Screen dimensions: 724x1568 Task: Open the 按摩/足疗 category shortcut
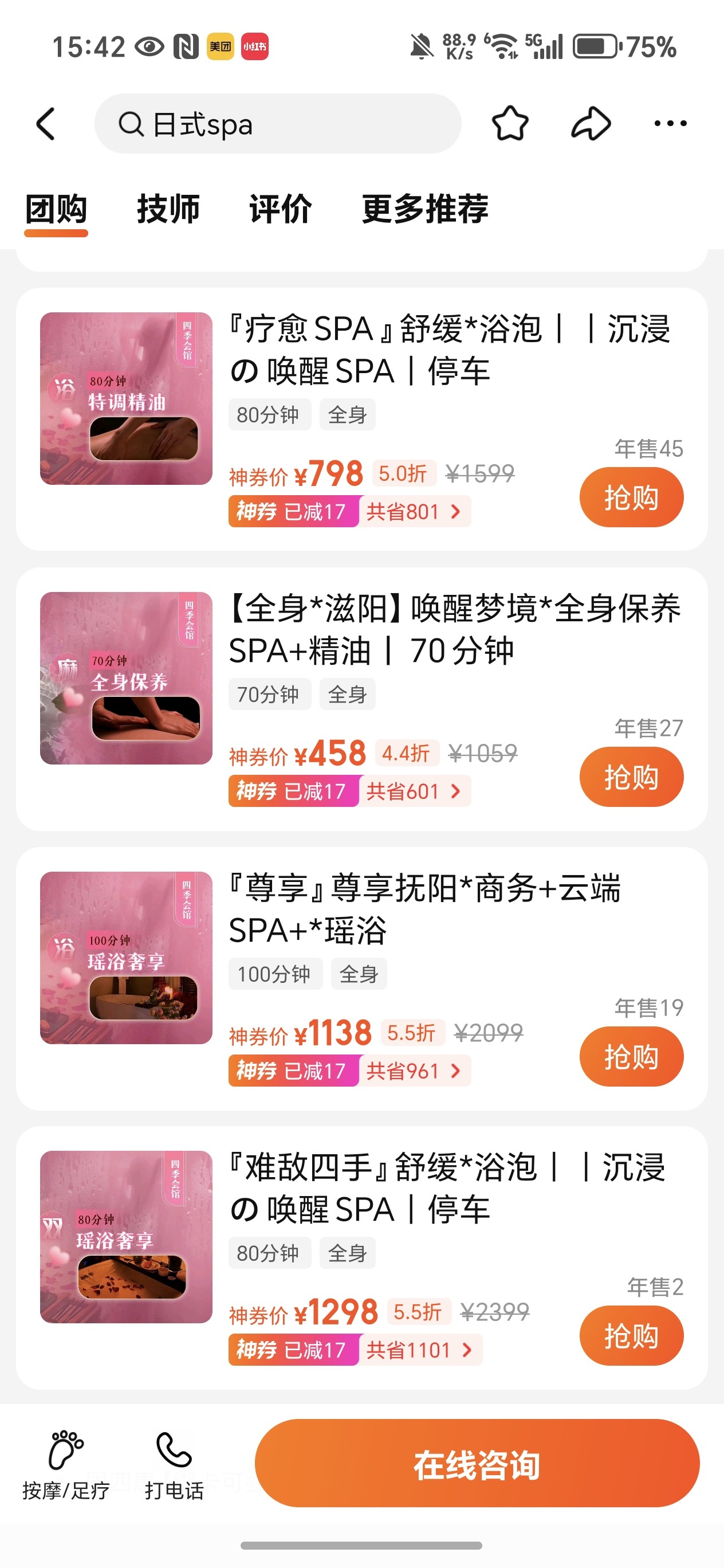[66, 1464]
